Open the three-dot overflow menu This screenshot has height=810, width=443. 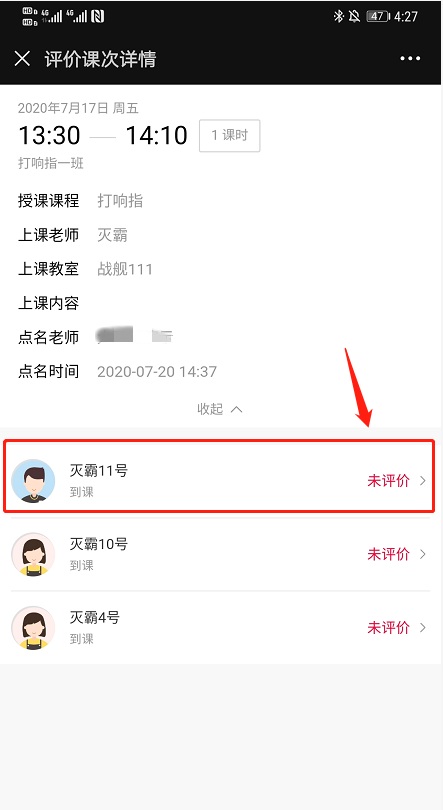[x=410, y=58]
